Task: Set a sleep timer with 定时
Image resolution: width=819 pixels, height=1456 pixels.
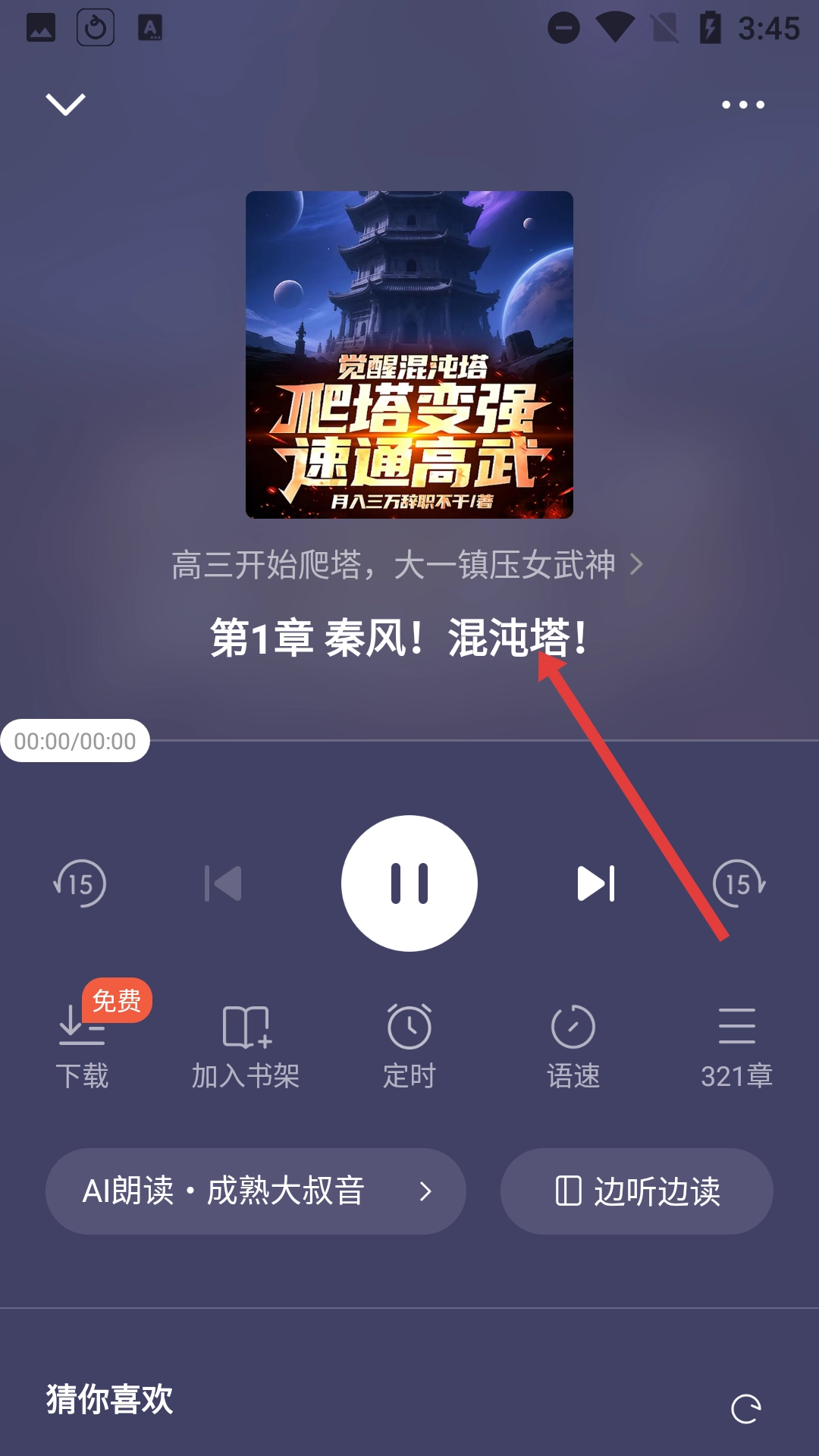Action: pos(409,1046)
